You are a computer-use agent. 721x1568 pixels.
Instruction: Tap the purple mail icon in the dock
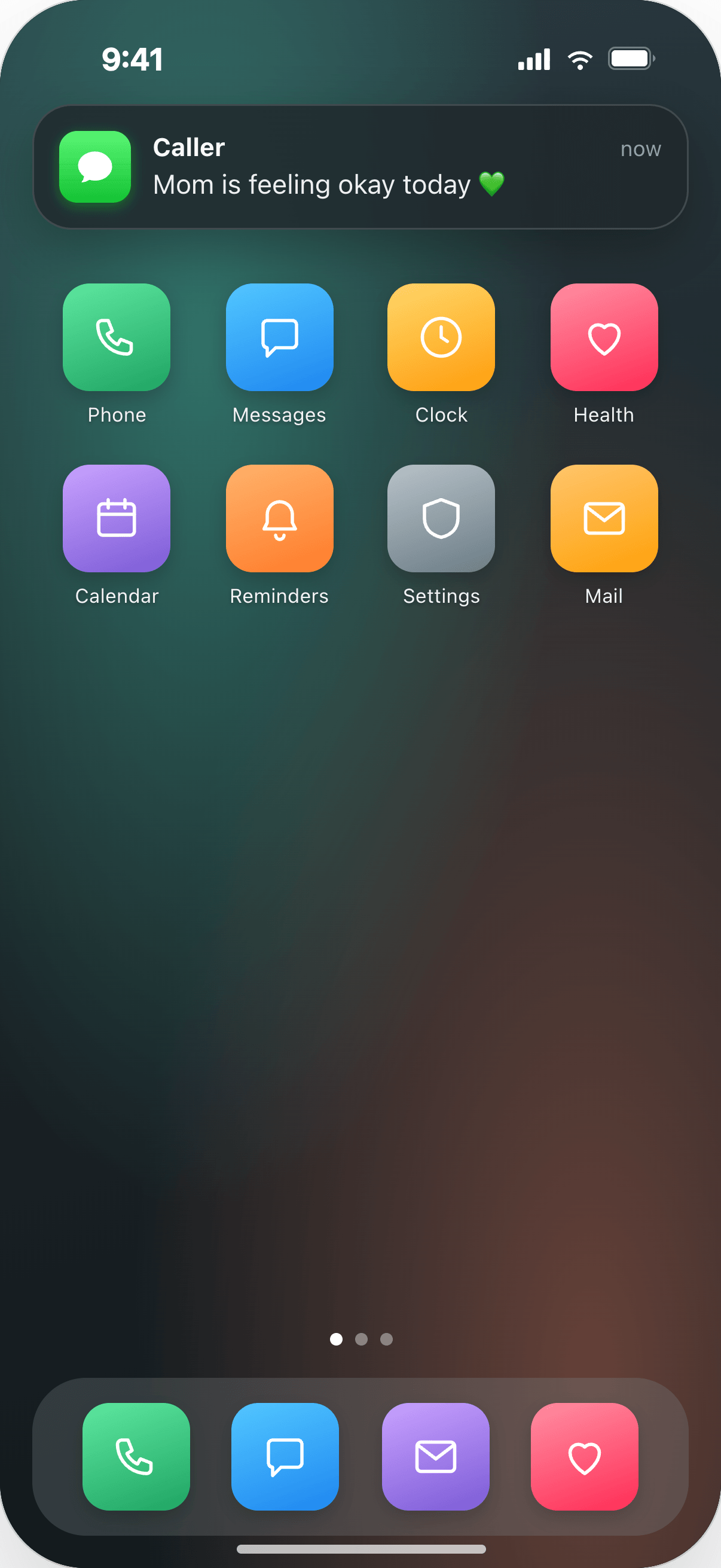(436, 1457)
